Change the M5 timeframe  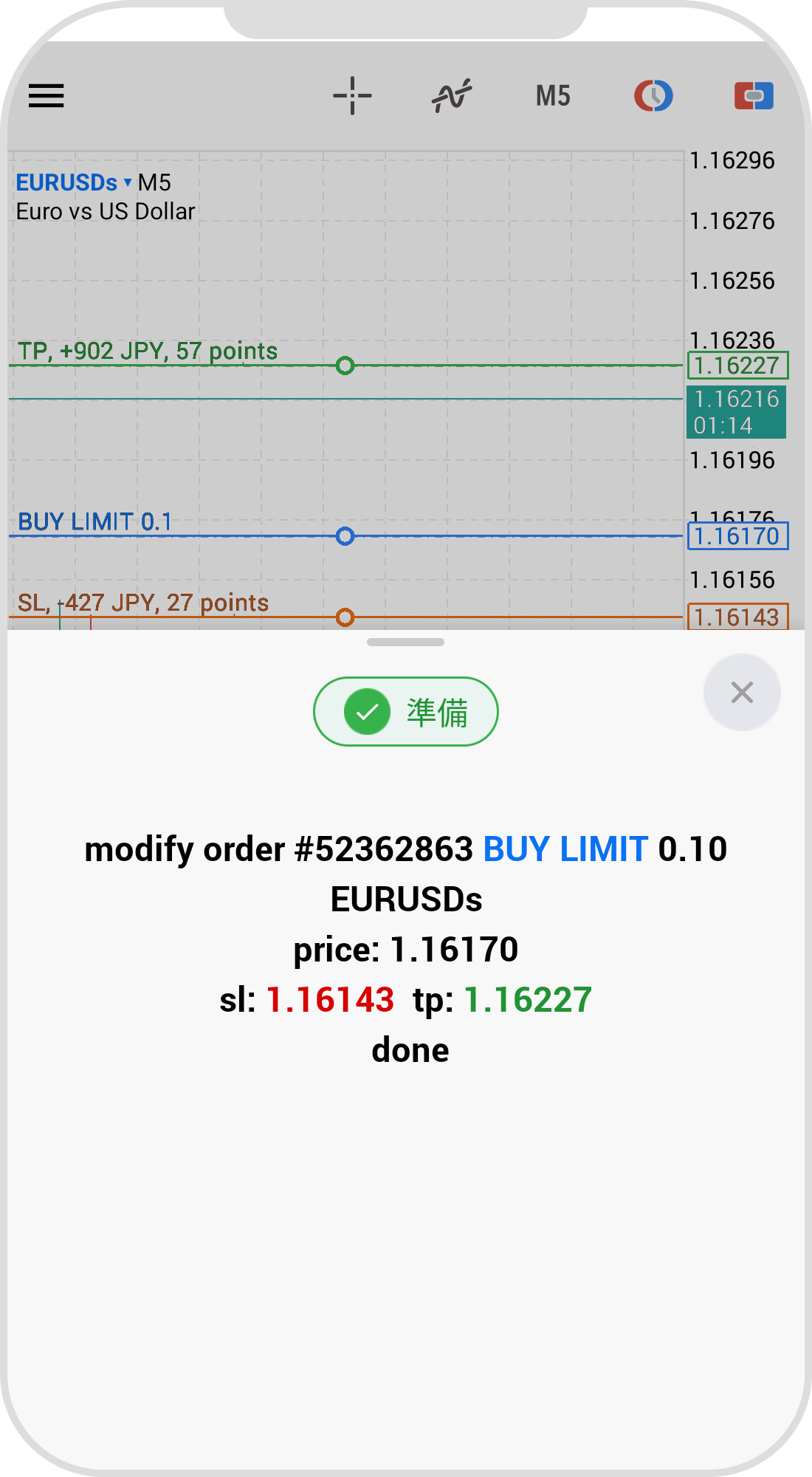[x=553, y=96]
